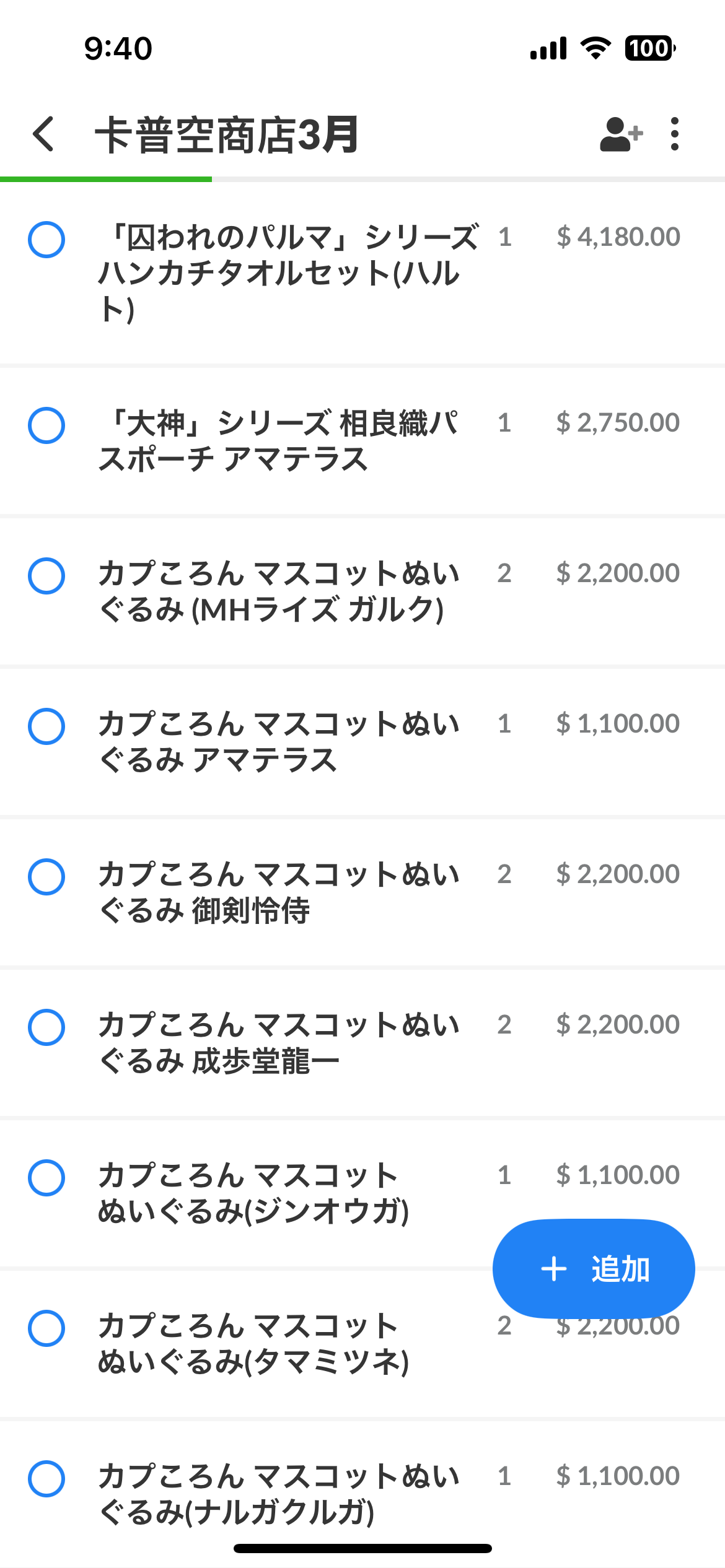Mark 御剣怜侍 plush as purchased

[46, 877]
